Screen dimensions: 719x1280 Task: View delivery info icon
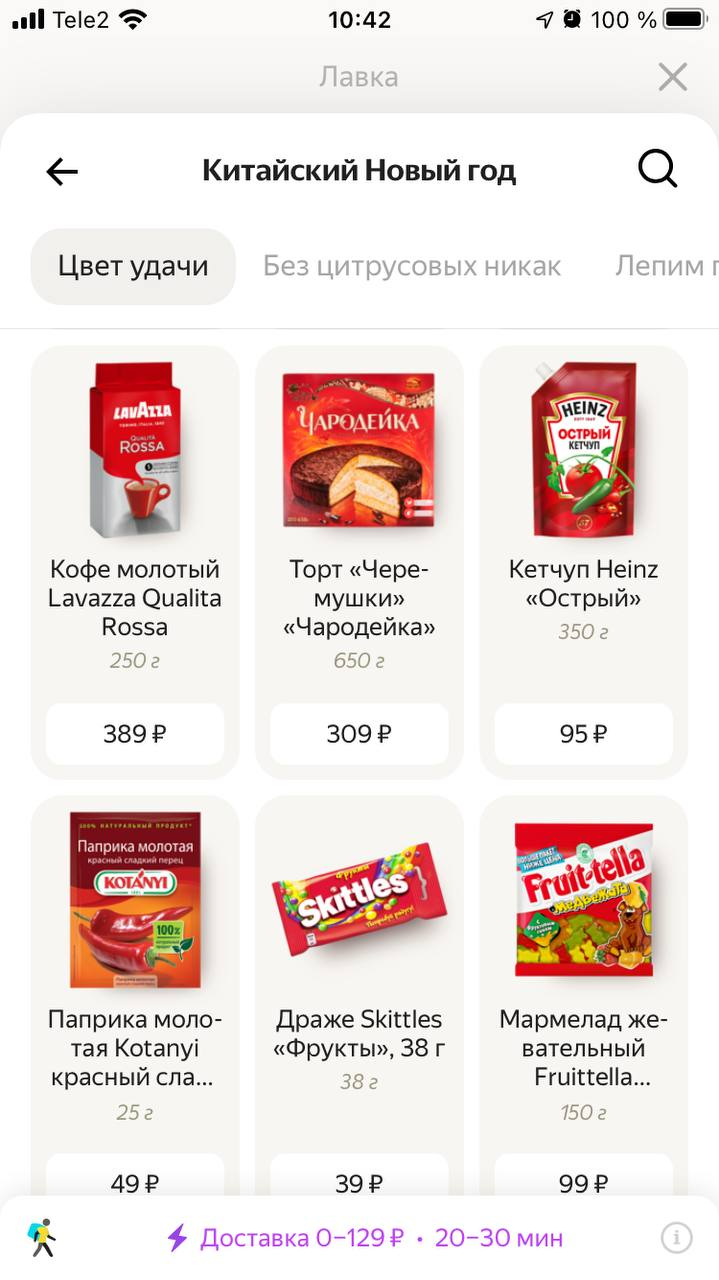(676, 1238)
